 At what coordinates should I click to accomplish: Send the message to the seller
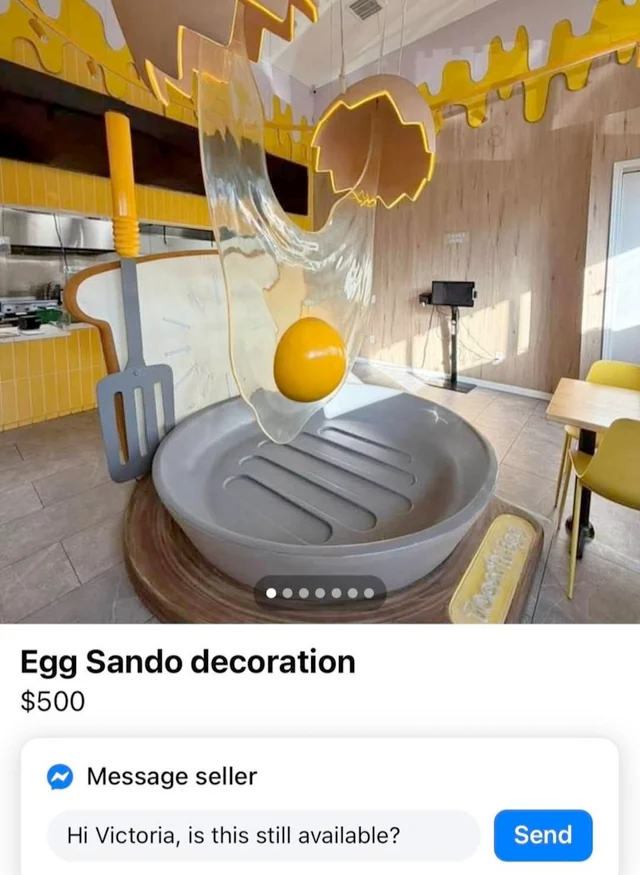[x=542, y=835]
